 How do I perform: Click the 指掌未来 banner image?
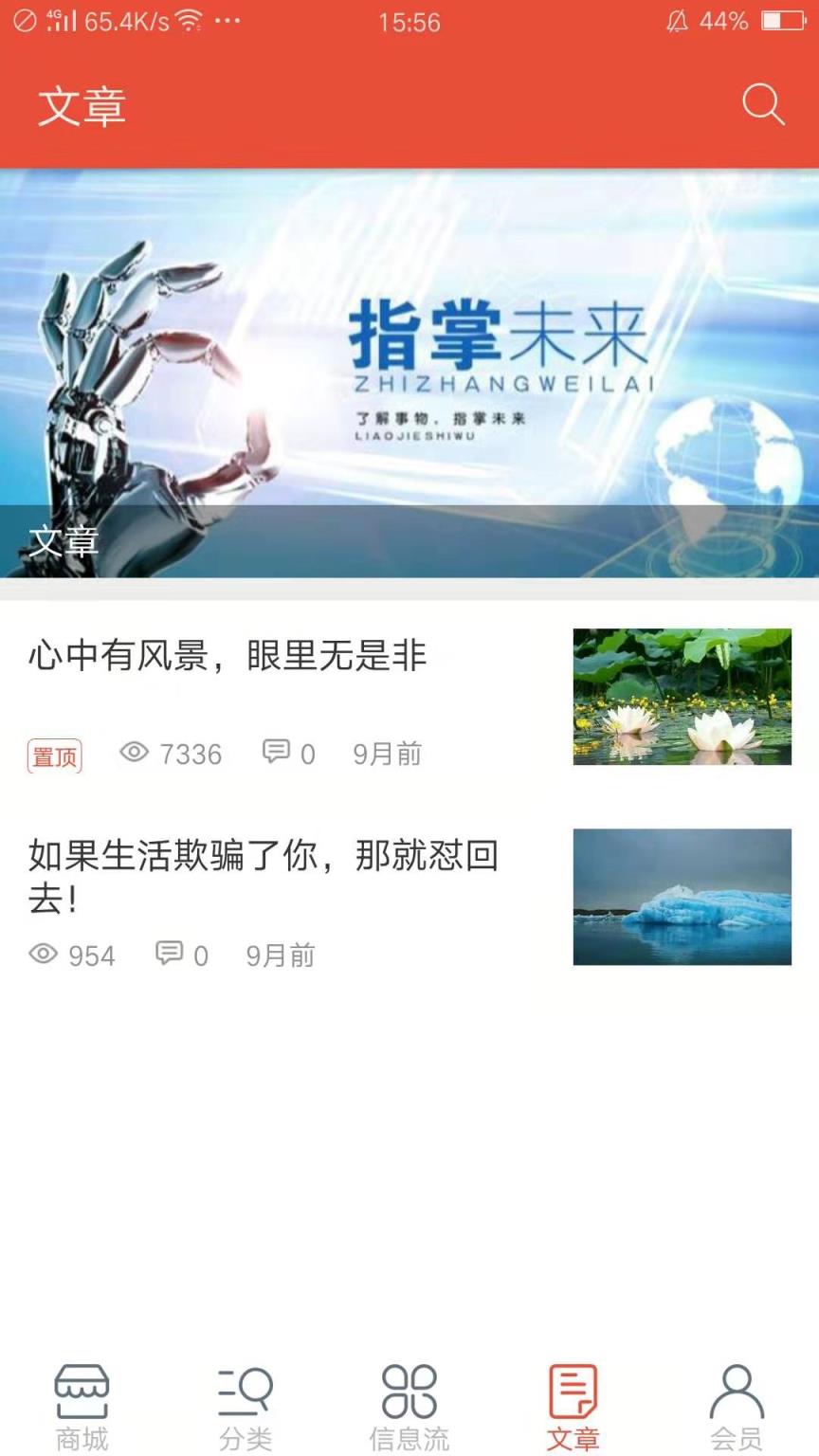[x=409, y=370]
